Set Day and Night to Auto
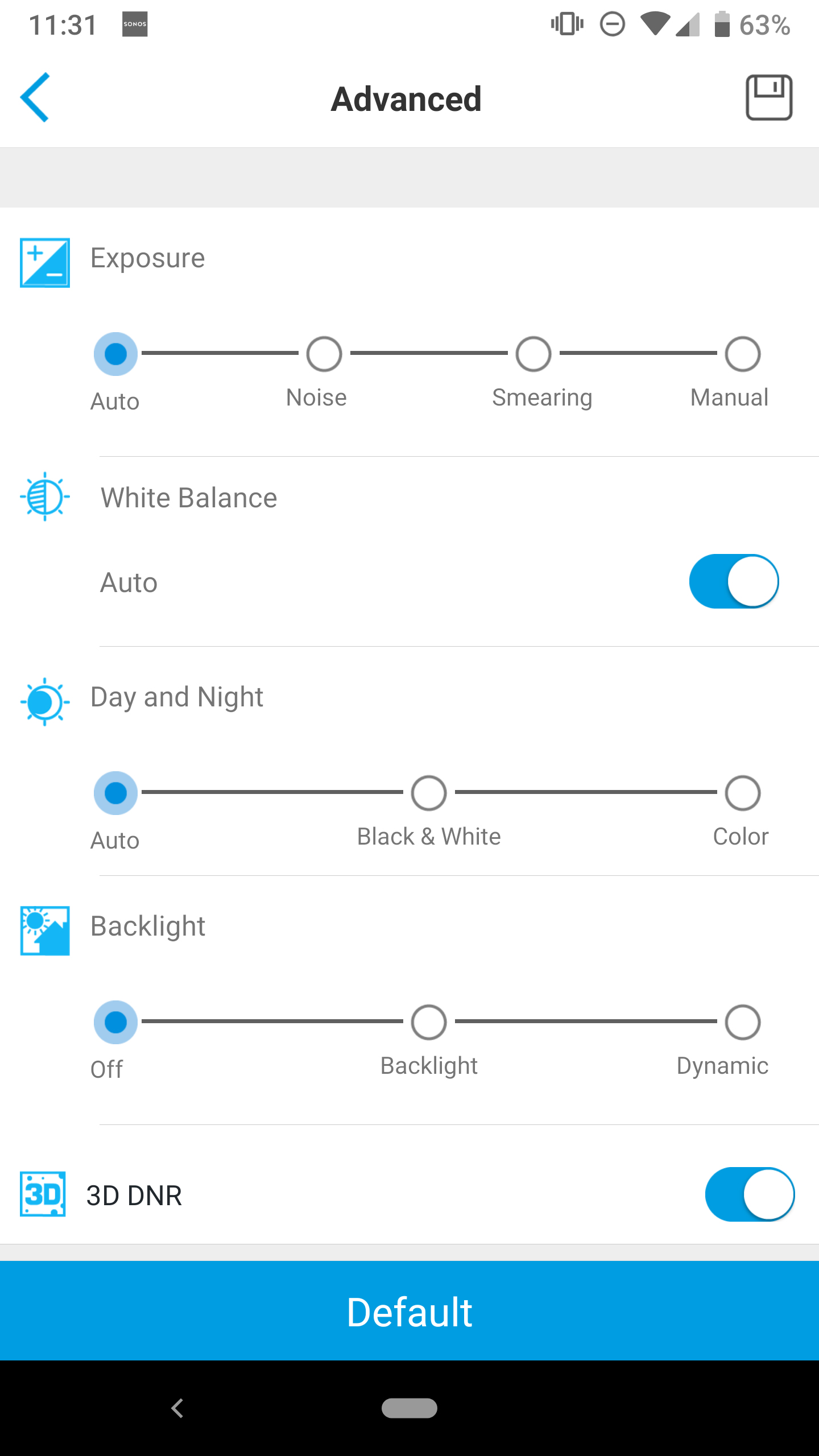Image resolution: width=819 pixels, height=1456 pixels. coord(115,793)
